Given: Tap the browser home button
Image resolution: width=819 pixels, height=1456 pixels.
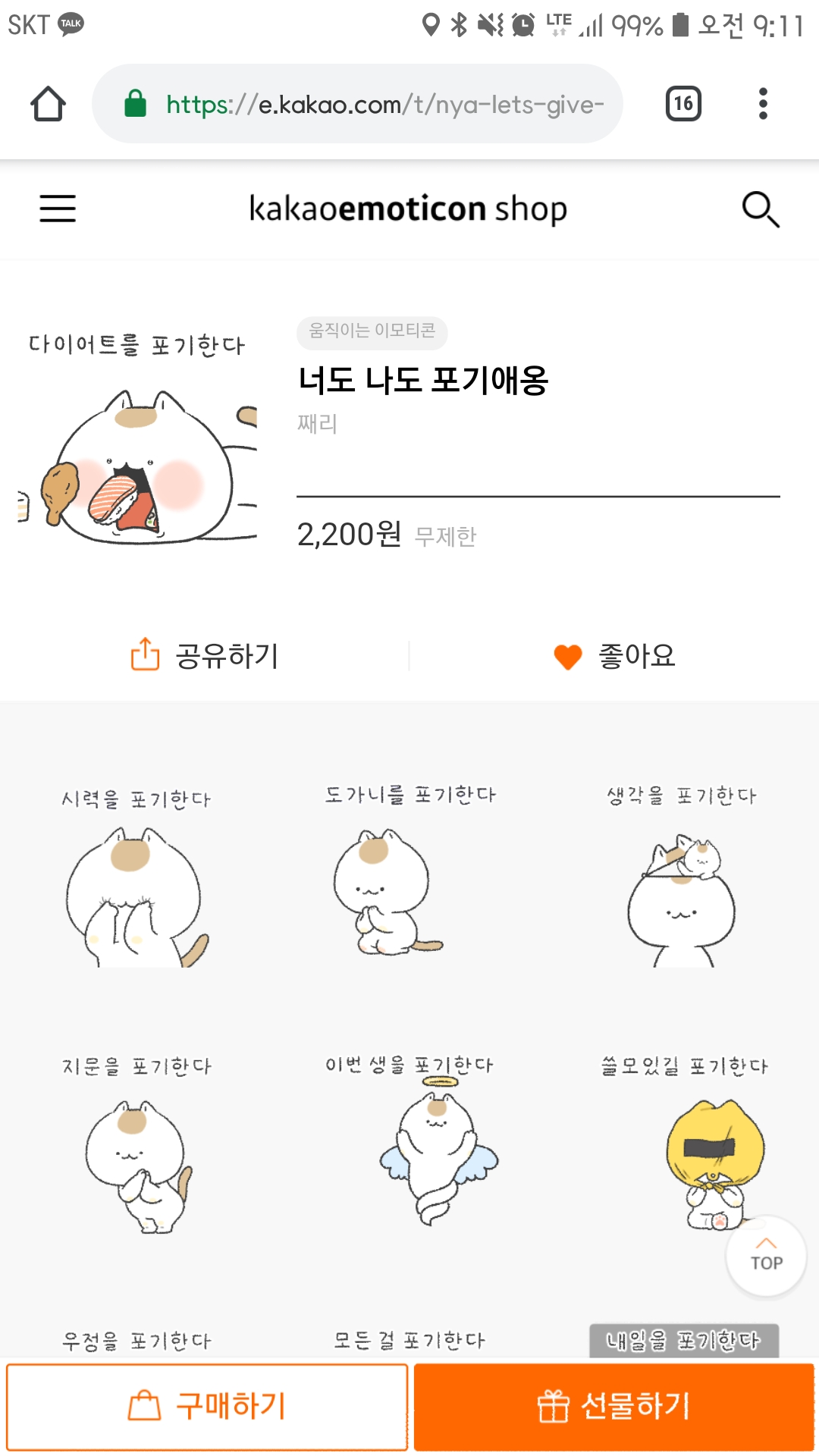Looking at the screenshot, I should (x=48, y=104).
